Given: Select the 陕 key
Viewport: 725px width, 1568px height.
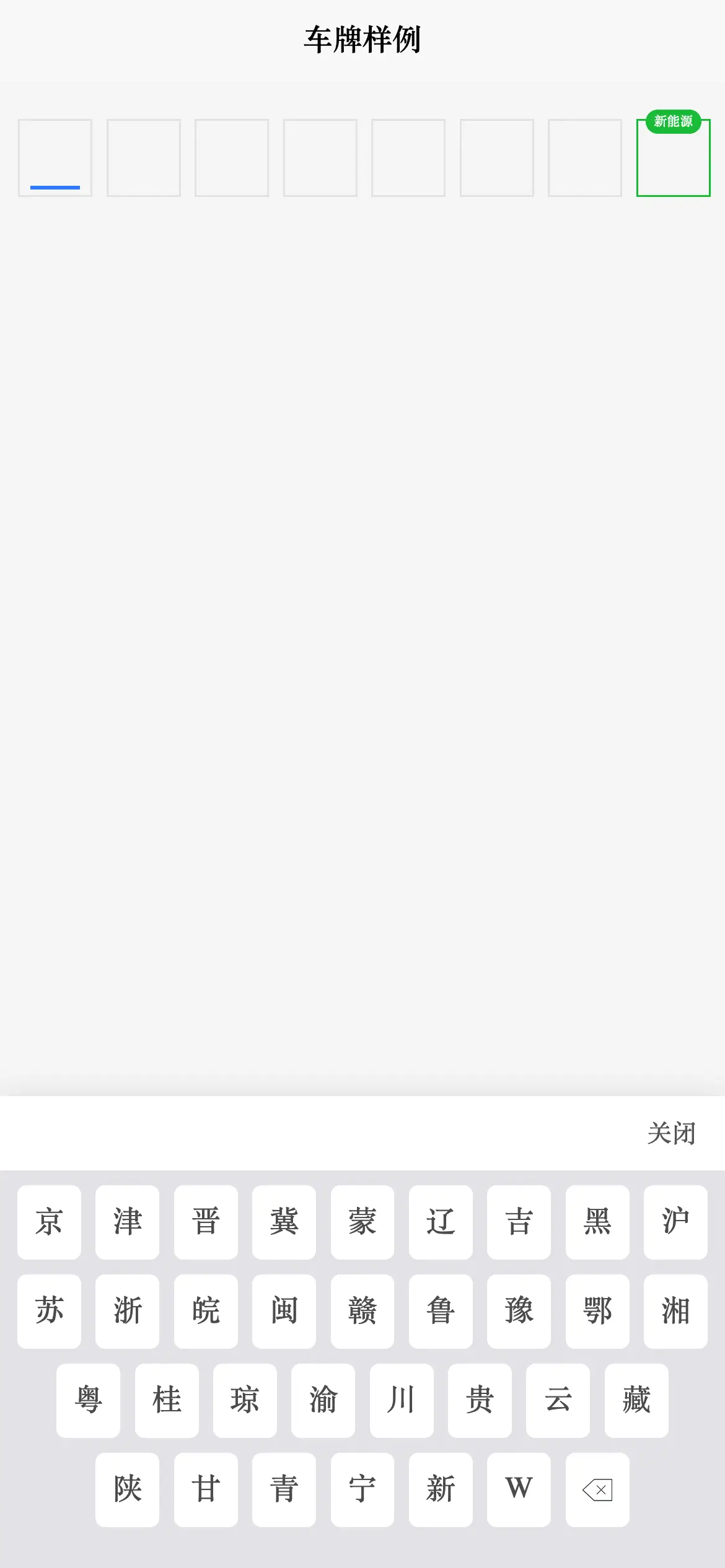Looking at the screenshot, I should (x=127, y=1490).
